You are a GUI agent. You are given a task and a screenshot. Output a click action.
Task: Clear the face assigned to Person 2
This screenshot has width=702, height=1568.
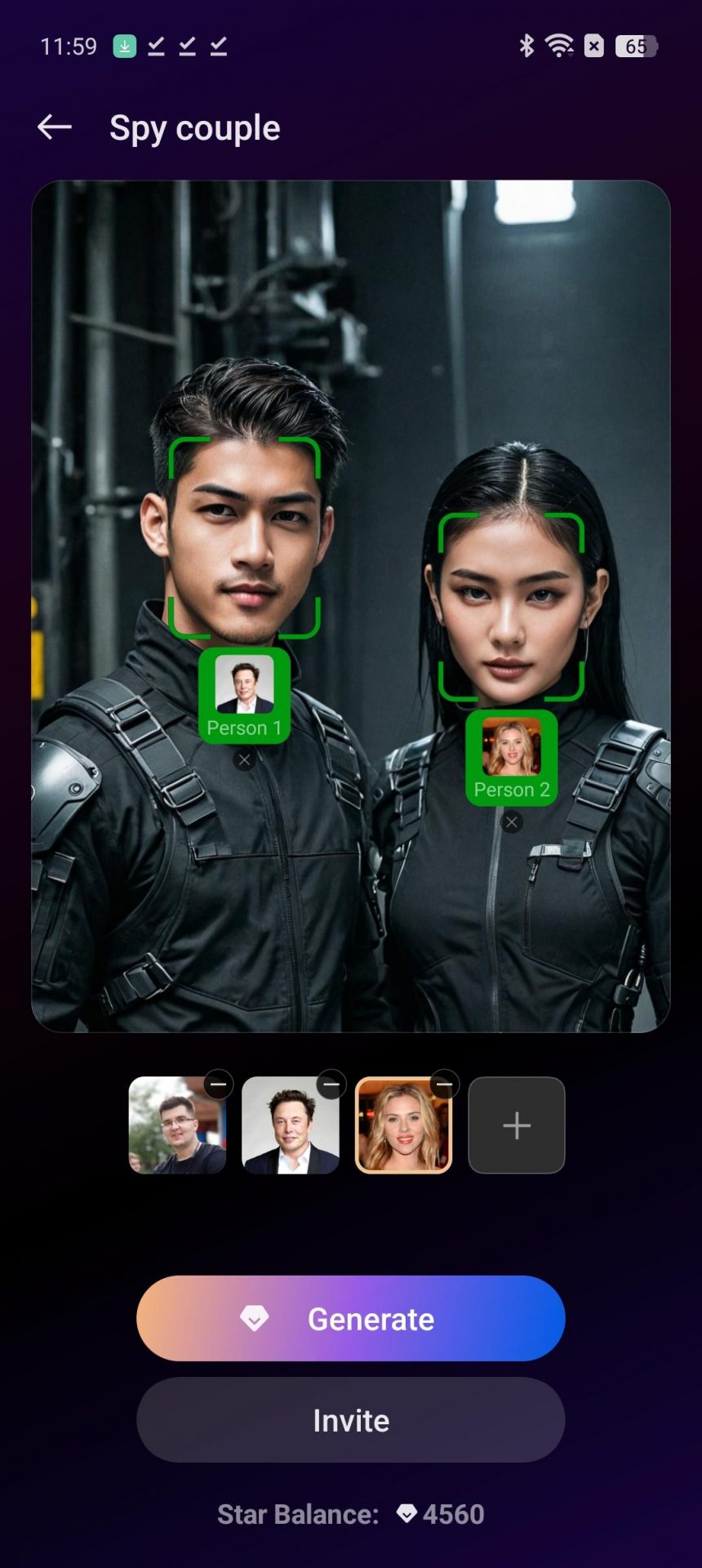(x=512, y=822)
